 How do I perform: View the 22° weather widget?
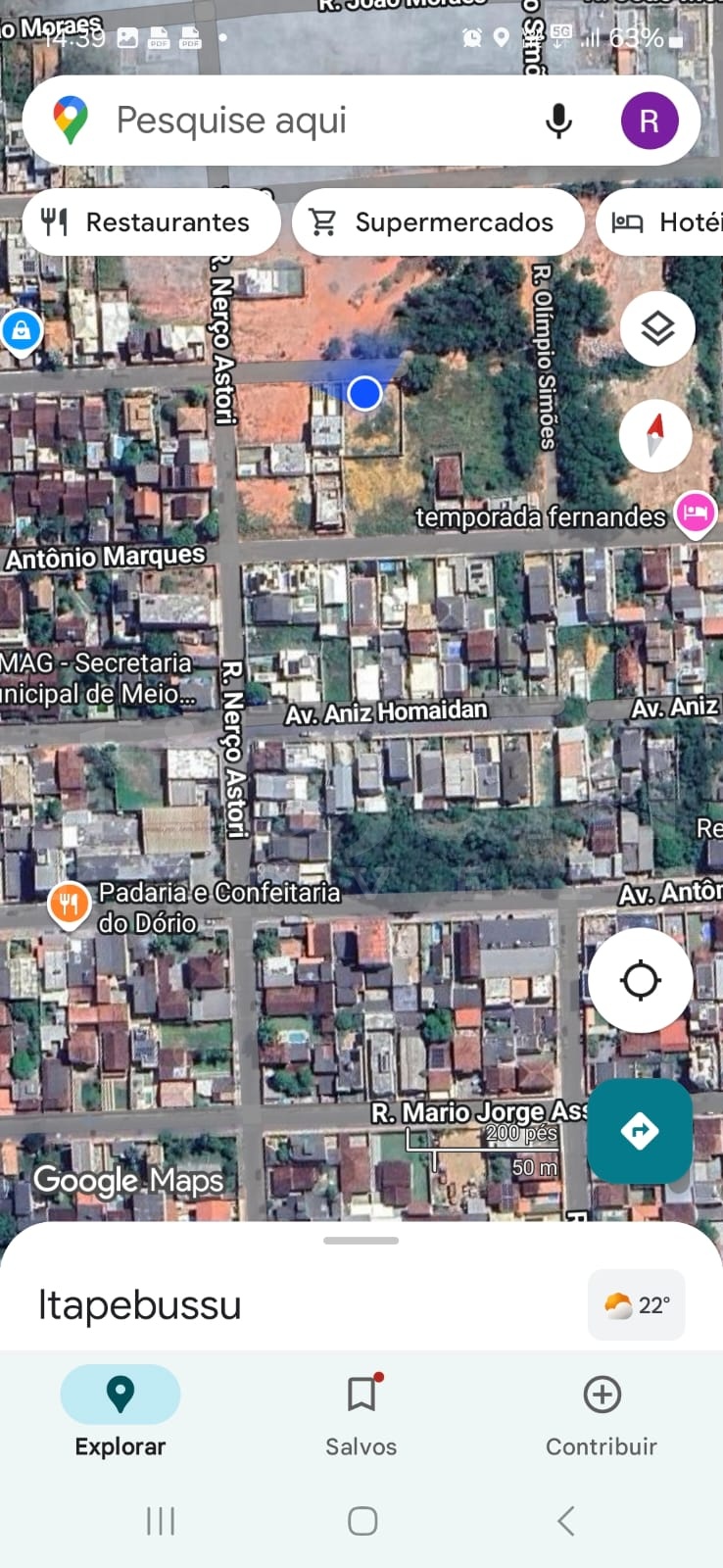coord(637,1305)
